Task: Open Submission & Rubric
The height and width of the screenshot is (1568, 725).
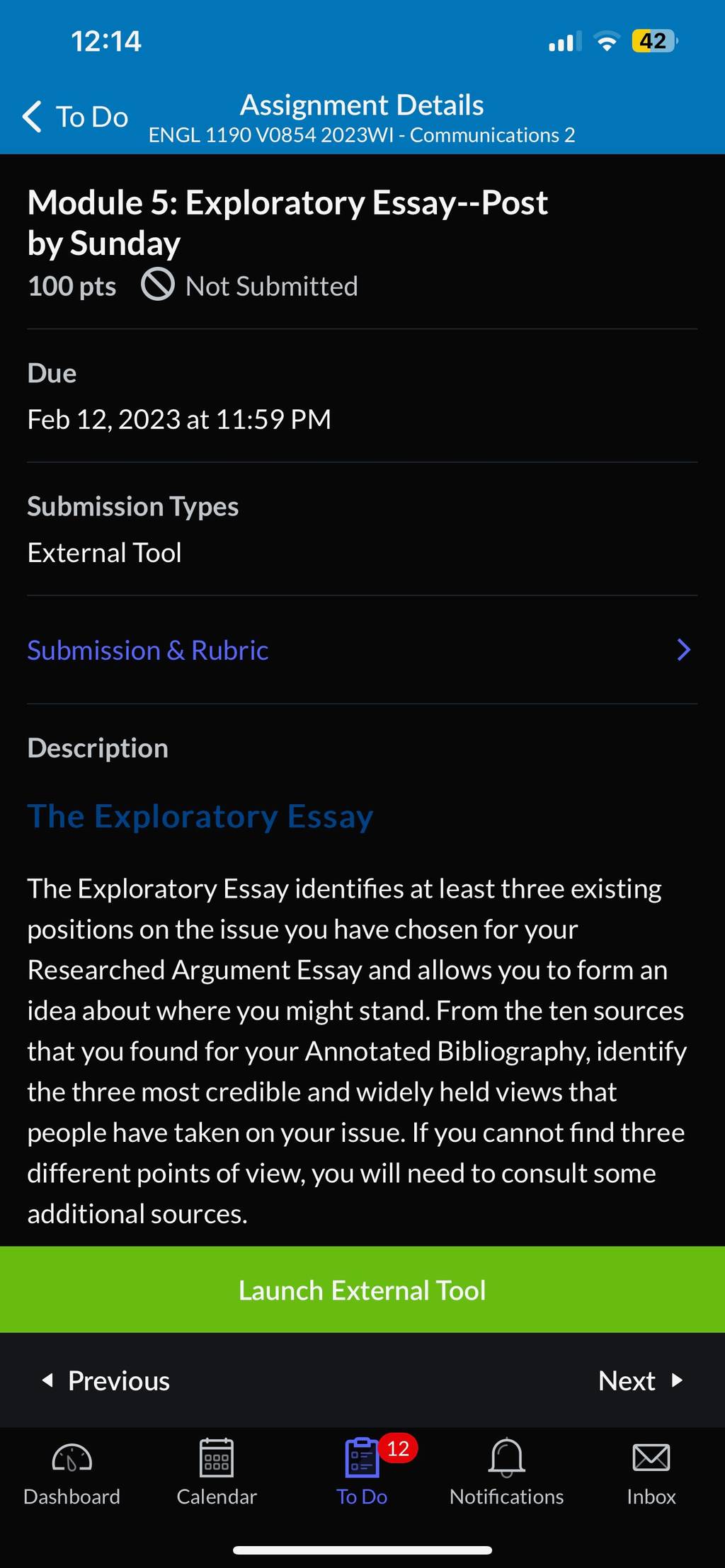Action: [x=362, y=650]
